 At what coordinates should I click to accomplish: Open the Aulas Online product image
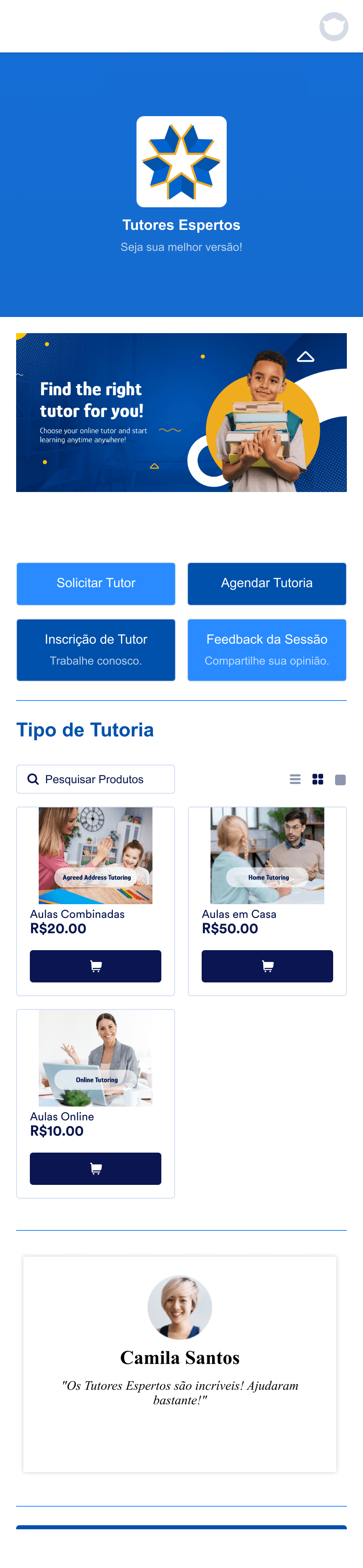96,1058
